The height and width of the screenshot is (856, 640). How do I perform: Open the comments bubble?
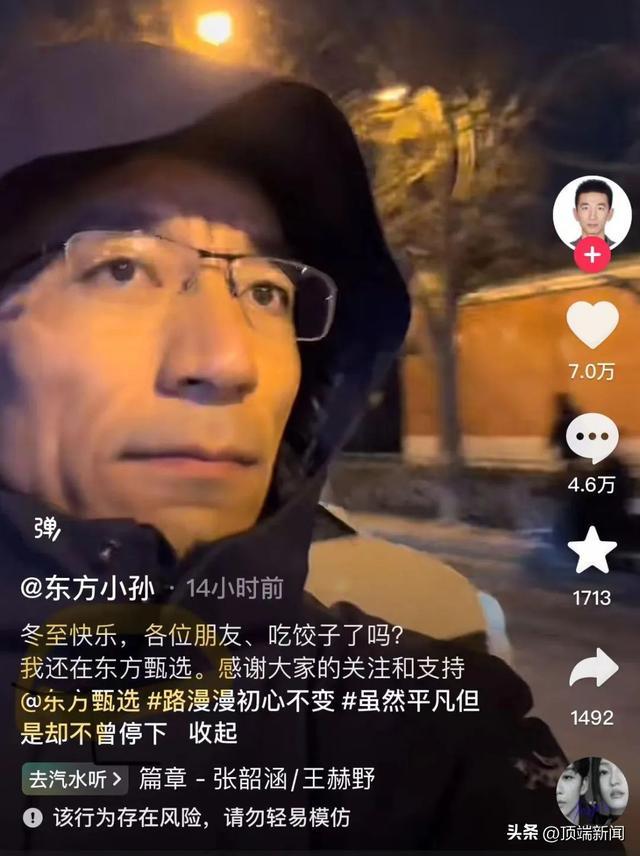coord(592,438)
